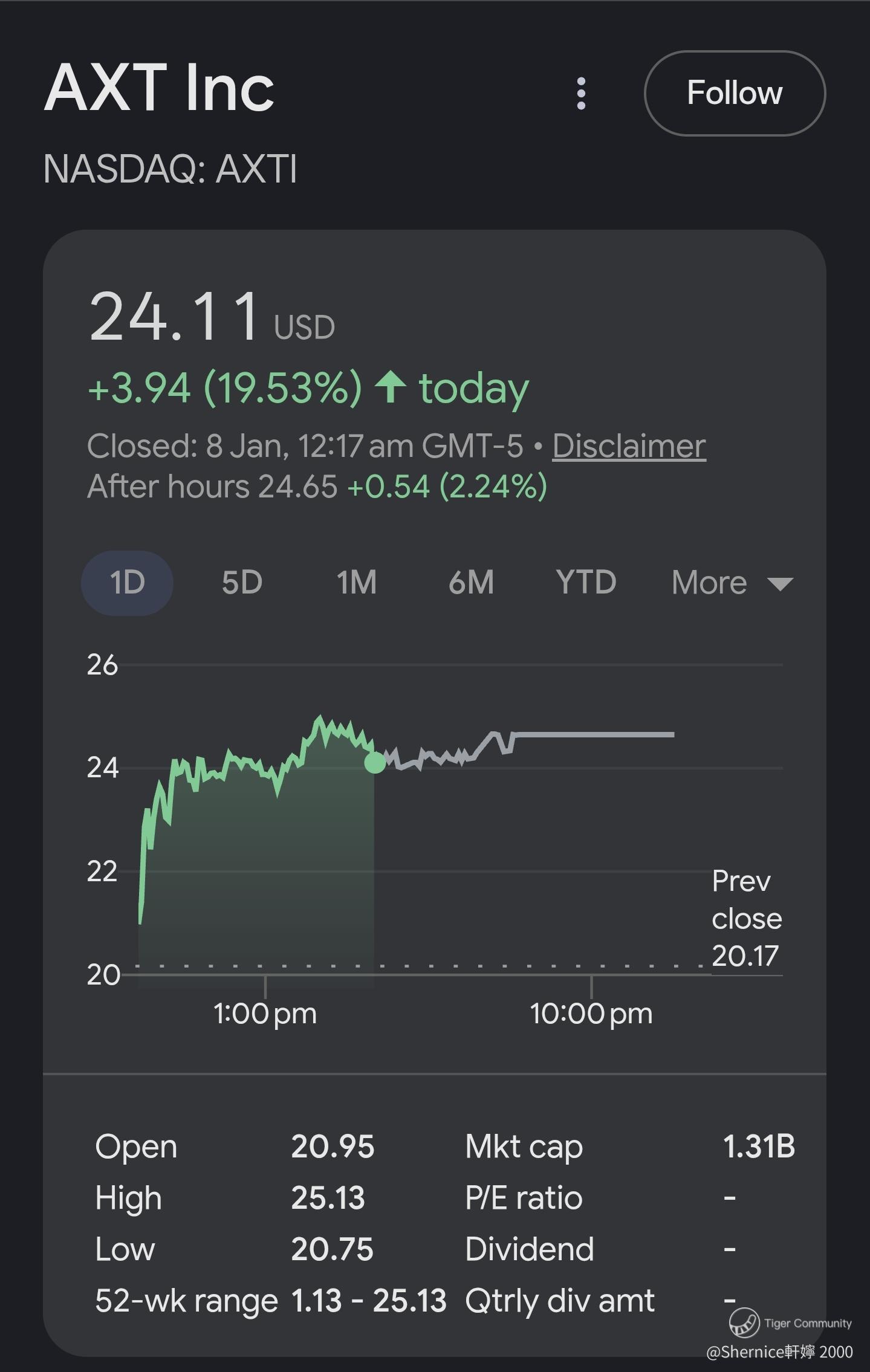Switch to the 1M chart range

(357, 583)
